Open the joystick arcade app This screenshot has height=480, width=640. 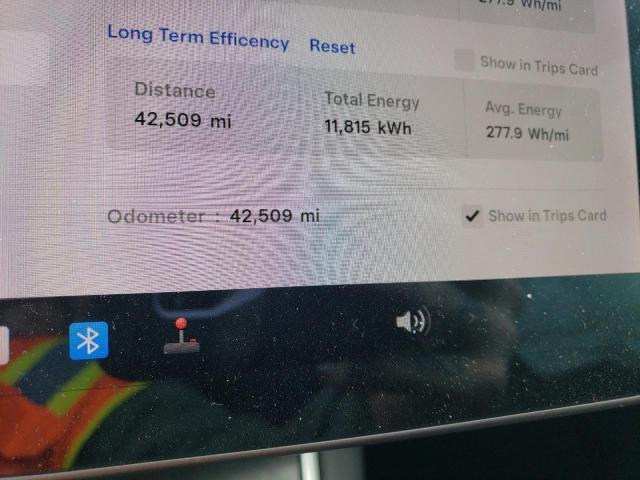click(181, 337)
